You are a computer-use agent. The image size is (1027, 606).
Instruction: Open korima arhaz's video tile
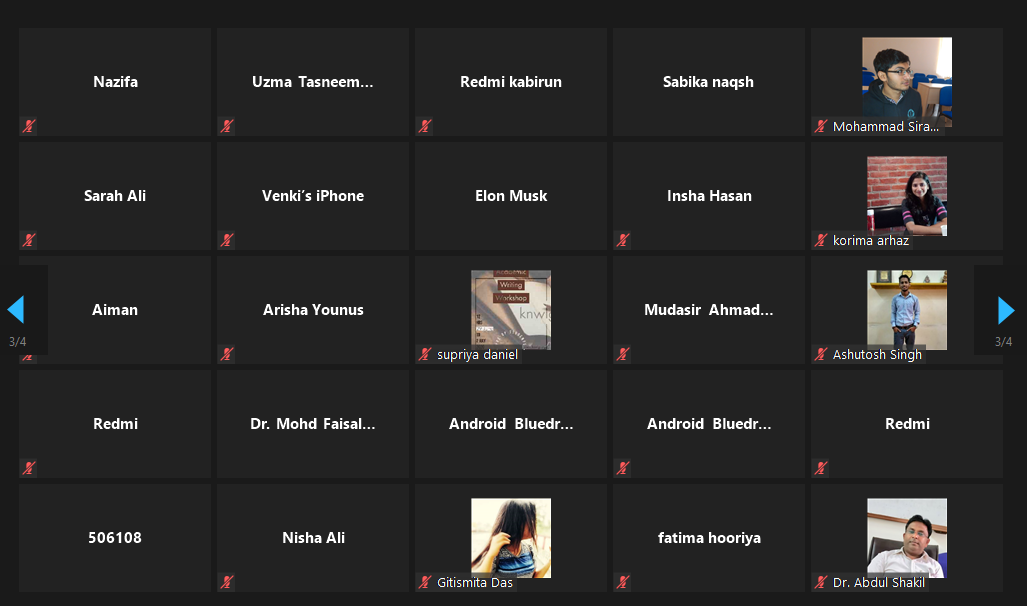click(x=906, y=196)
